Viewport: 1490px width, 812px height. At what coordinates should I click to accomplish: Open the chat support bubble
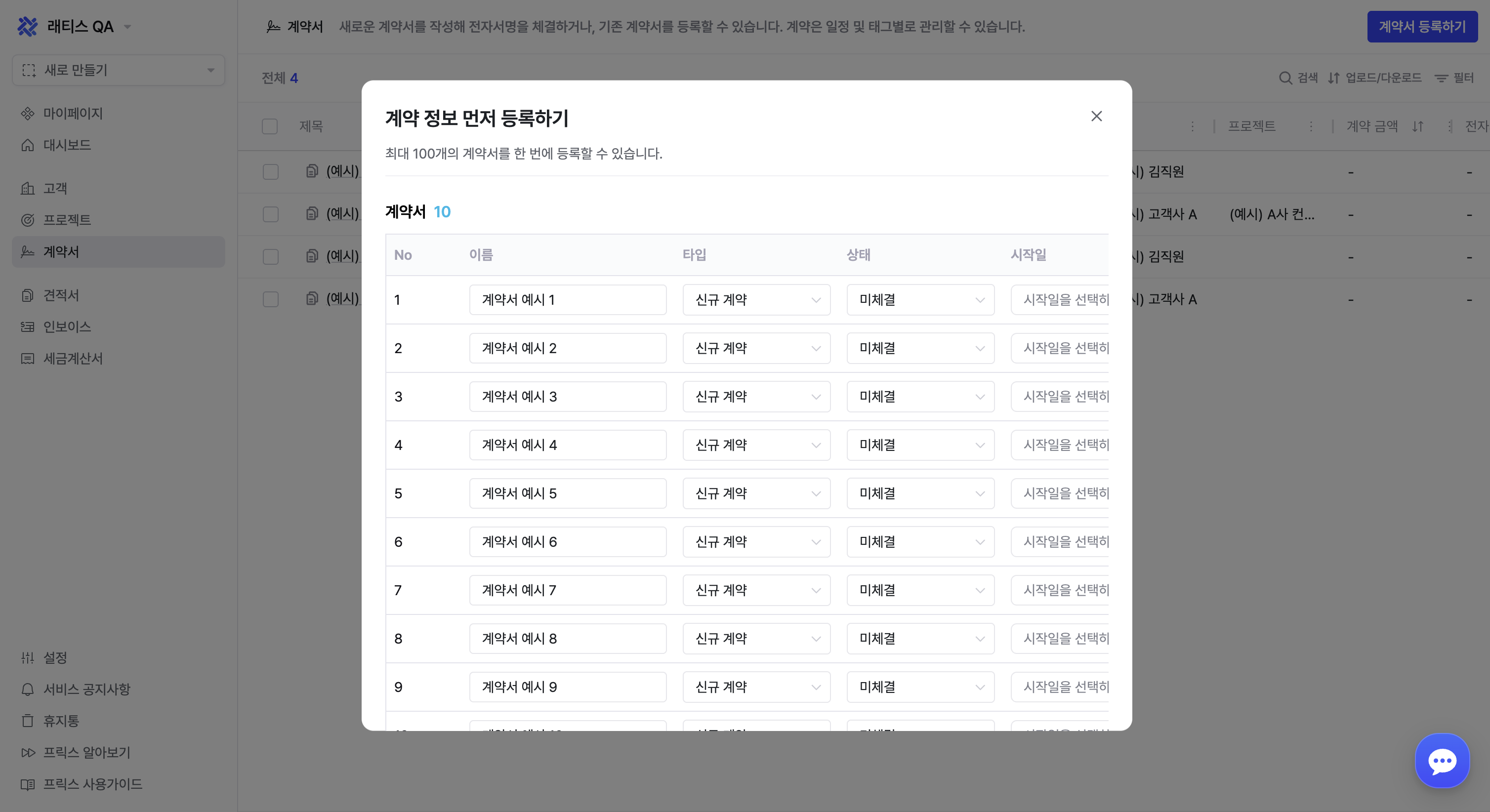coord(1442,761)
